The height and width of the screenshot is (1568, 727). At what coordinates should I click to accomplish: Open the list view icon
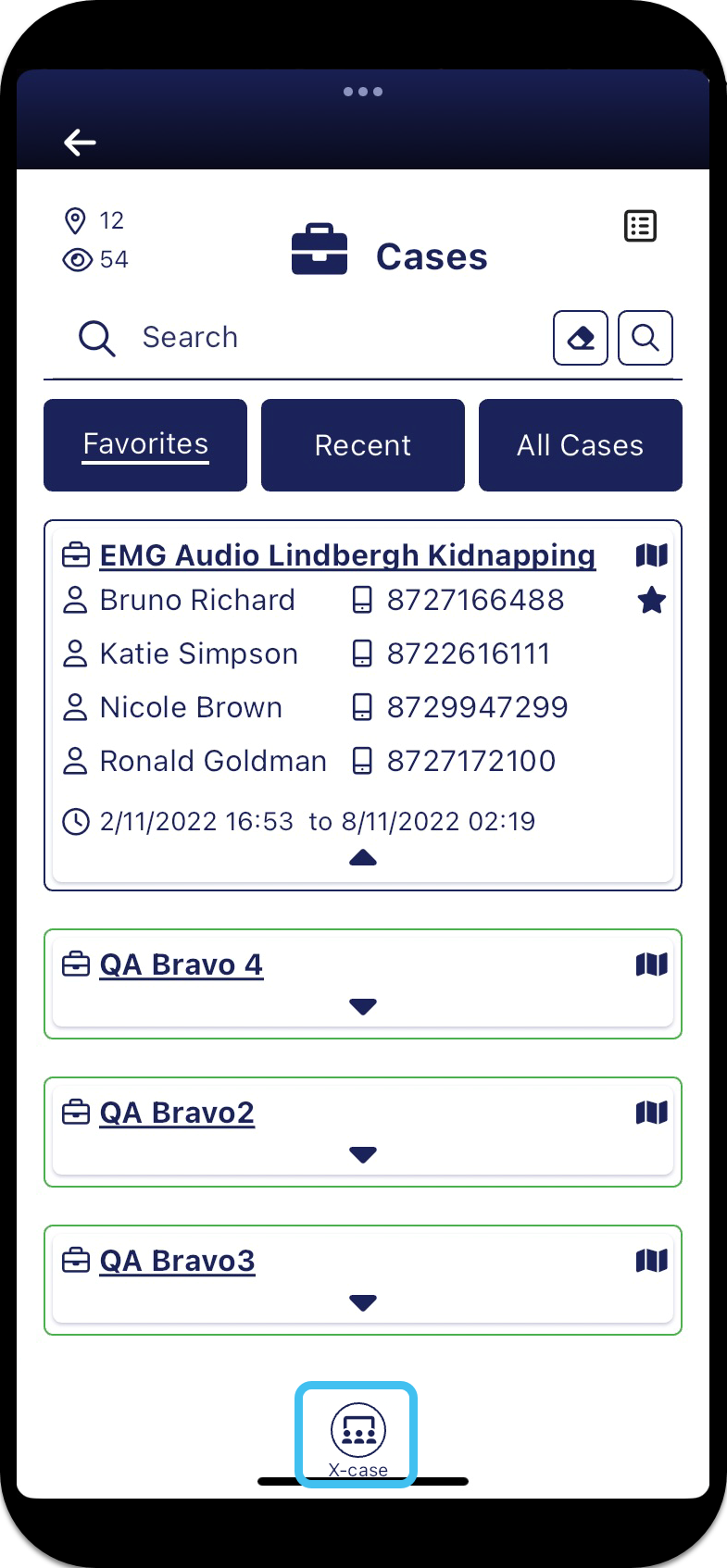coord(640,226)
